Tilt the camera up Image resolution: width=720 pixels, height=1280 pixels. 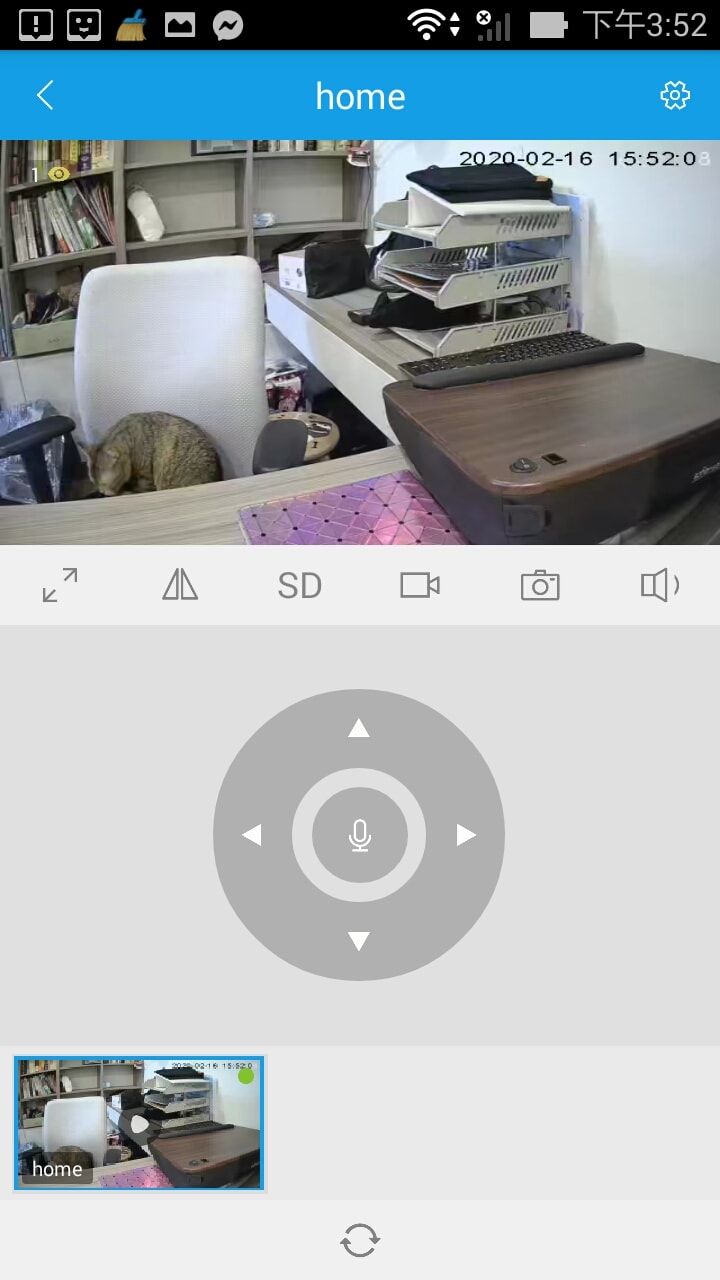tap(359, 729)
